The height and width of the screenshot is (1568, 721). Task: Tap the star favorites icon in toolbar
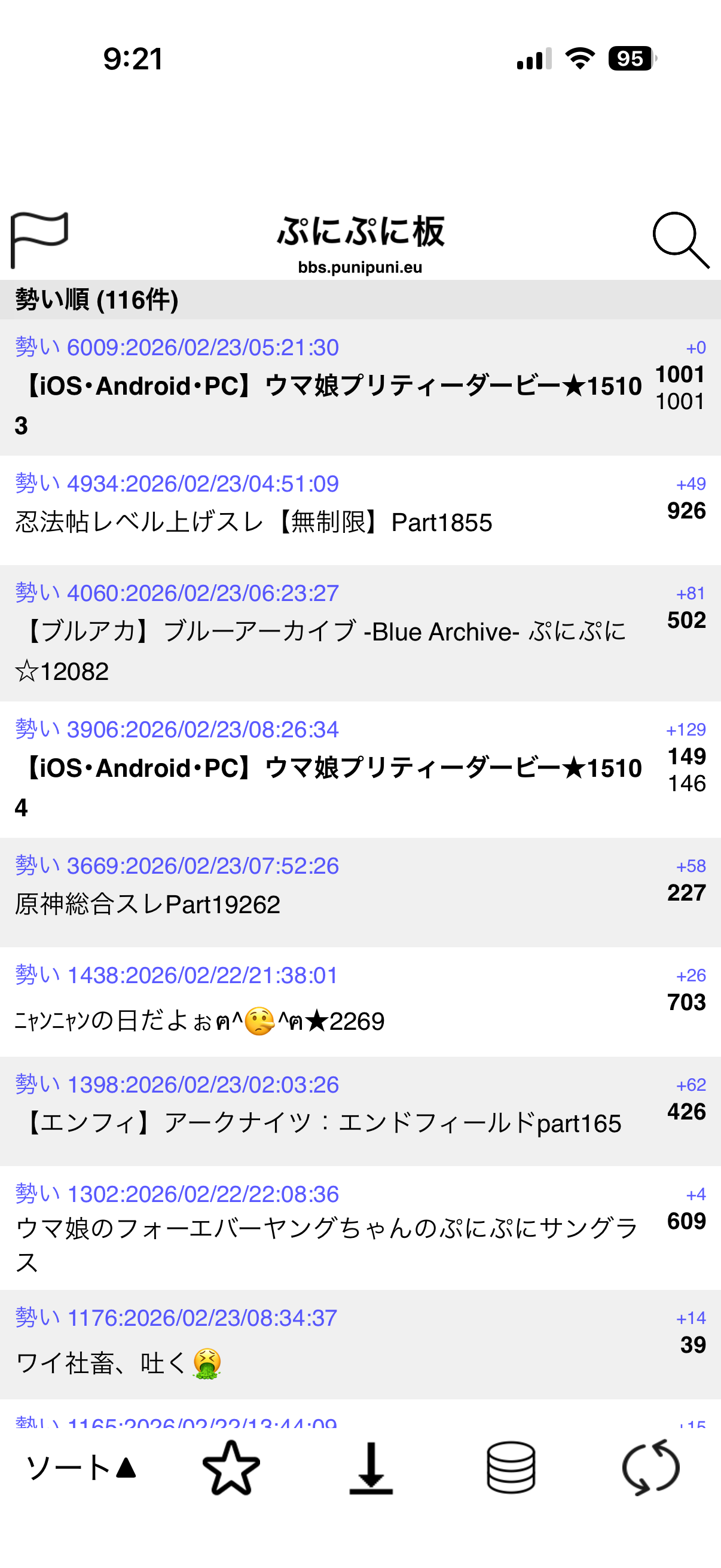pyautogui.click(x=231, y=1468)
